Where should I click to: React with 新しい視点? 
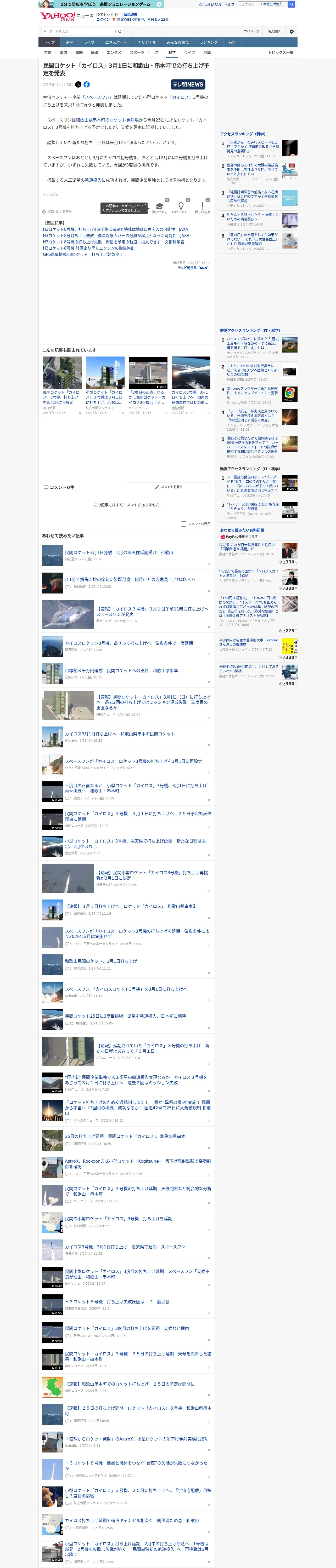click(x=203, y=208)
